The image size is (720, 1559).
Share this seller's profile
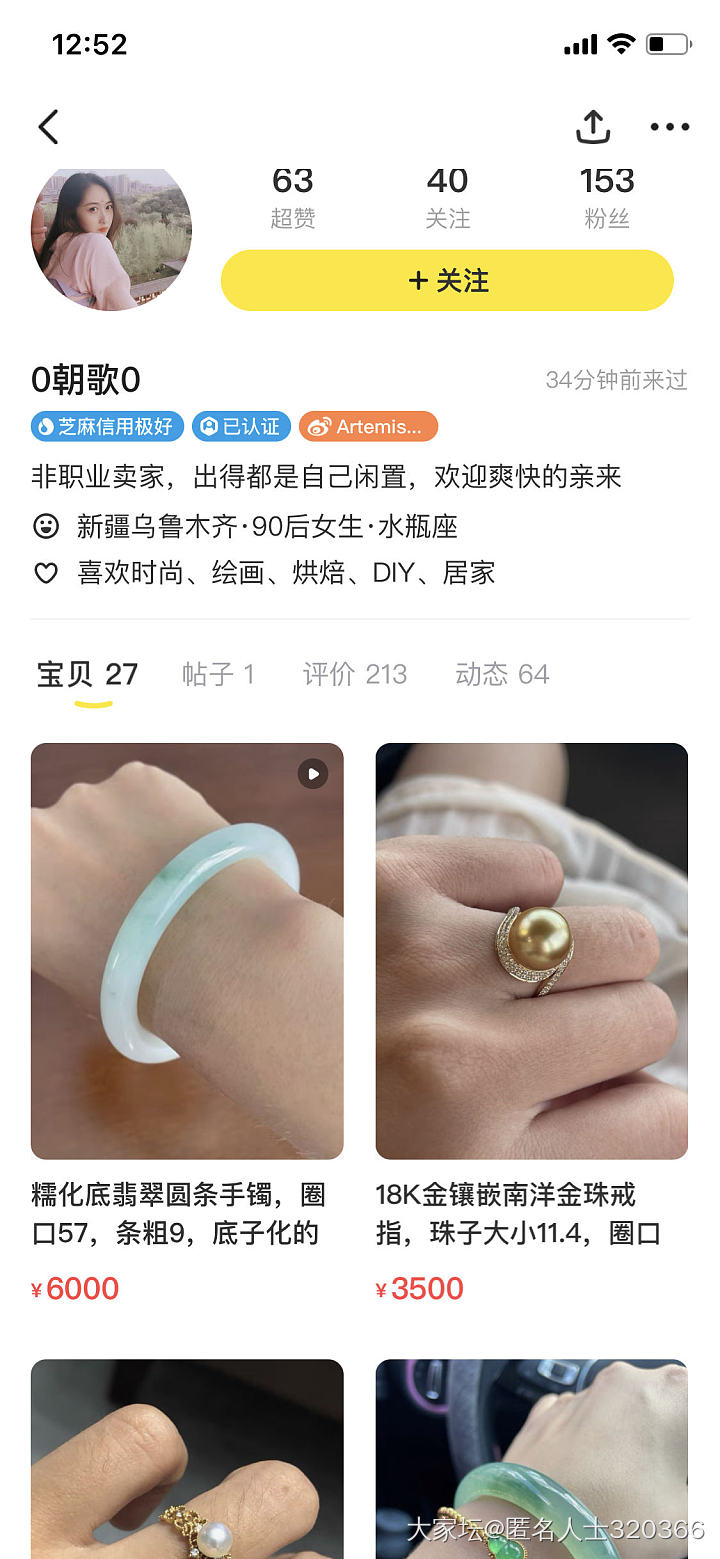pos(593,127)
